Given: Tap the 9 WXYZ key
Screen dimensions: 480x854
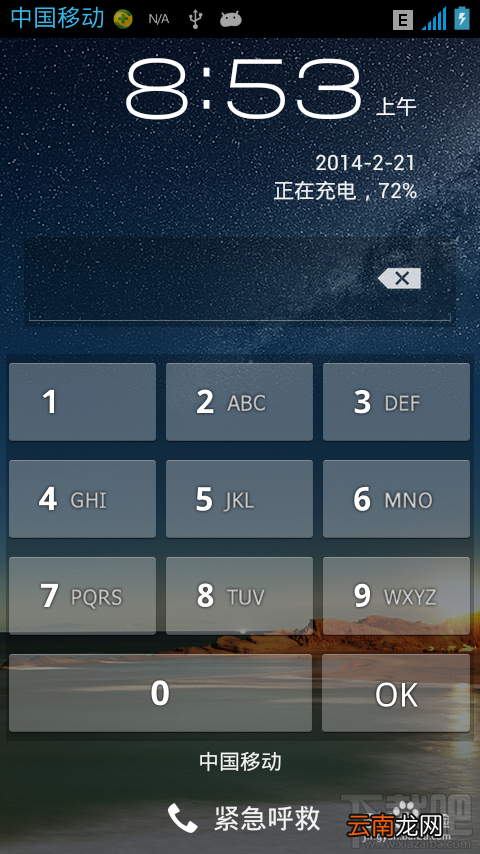Looking at the screenshot, I should [396, 596].
